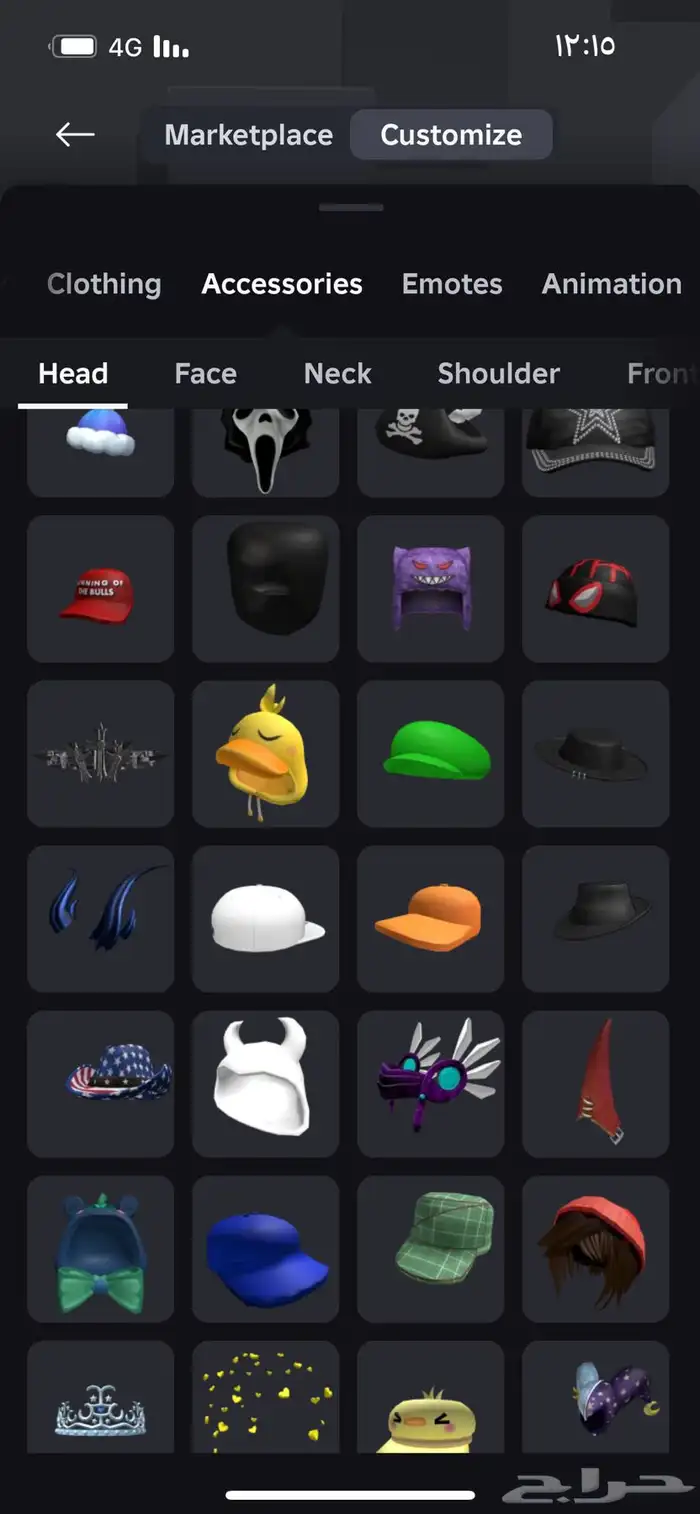Equip the blue baseball cap
Viewport: 700px width, 1514px height.
point(265,1249)
